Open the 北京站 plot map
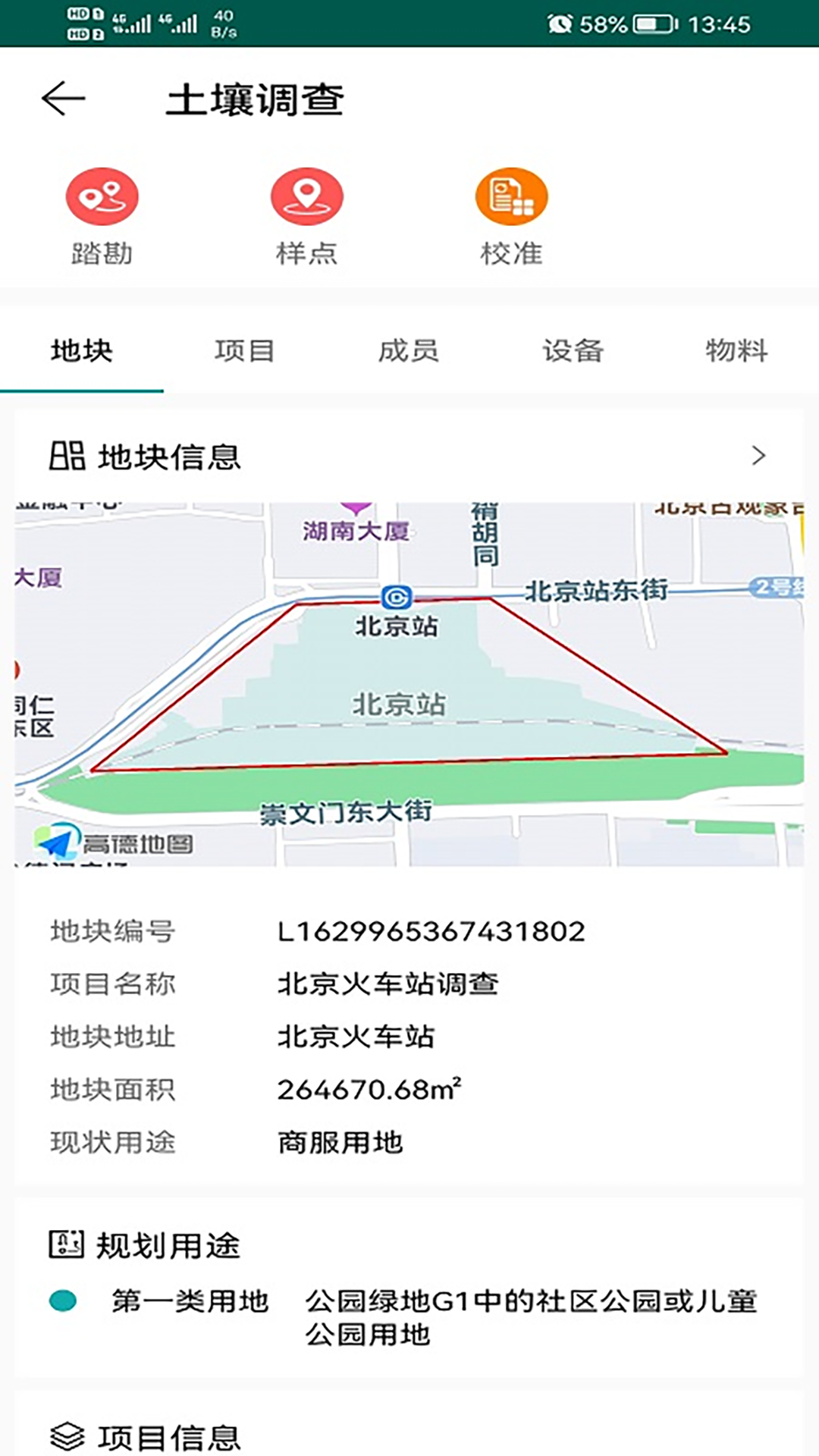The height and width of the screenshot is (1456, 819). pos(409,684)
